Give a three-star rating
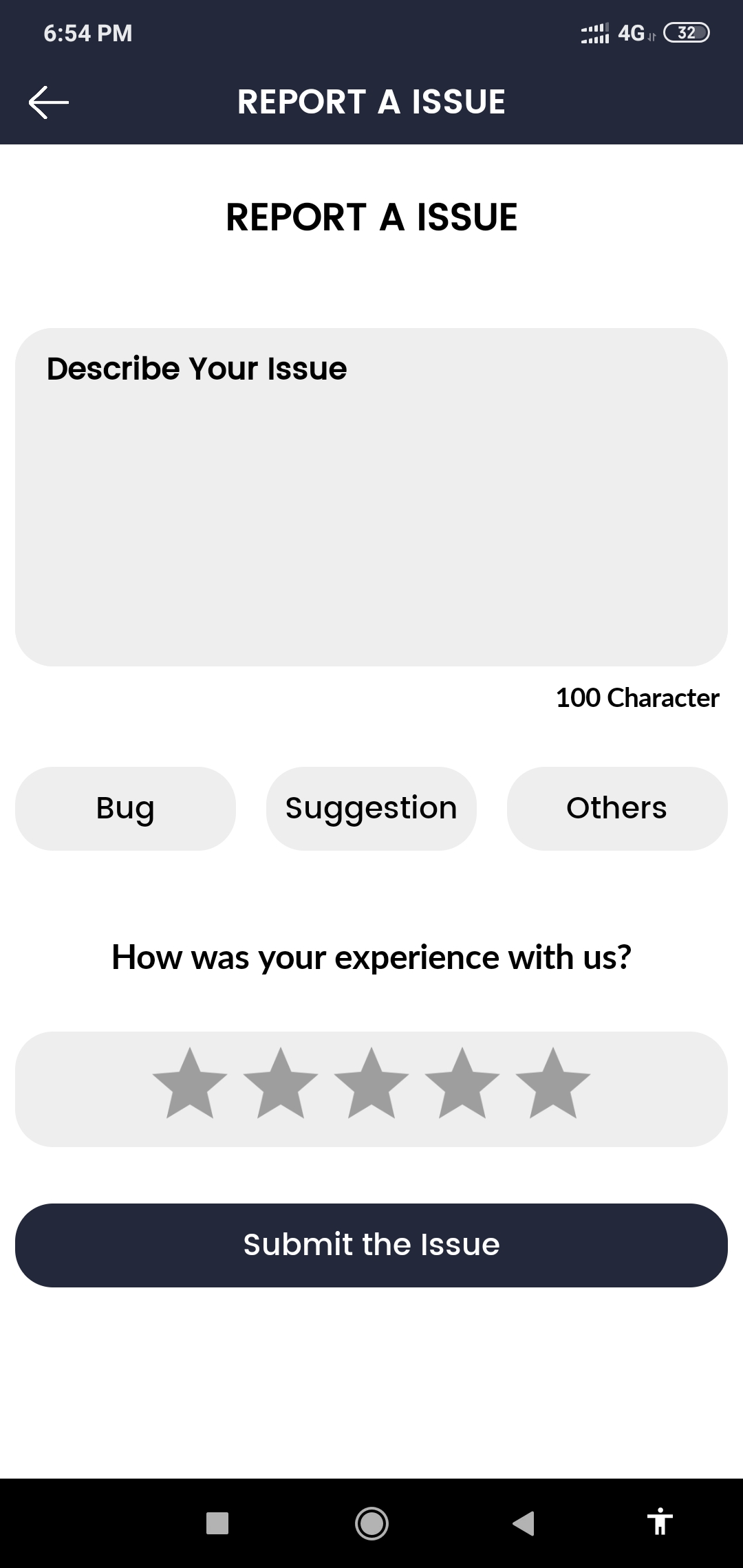Image resolution: width=743 pixels, height=1568 pixels. (x=371, y=1084)
